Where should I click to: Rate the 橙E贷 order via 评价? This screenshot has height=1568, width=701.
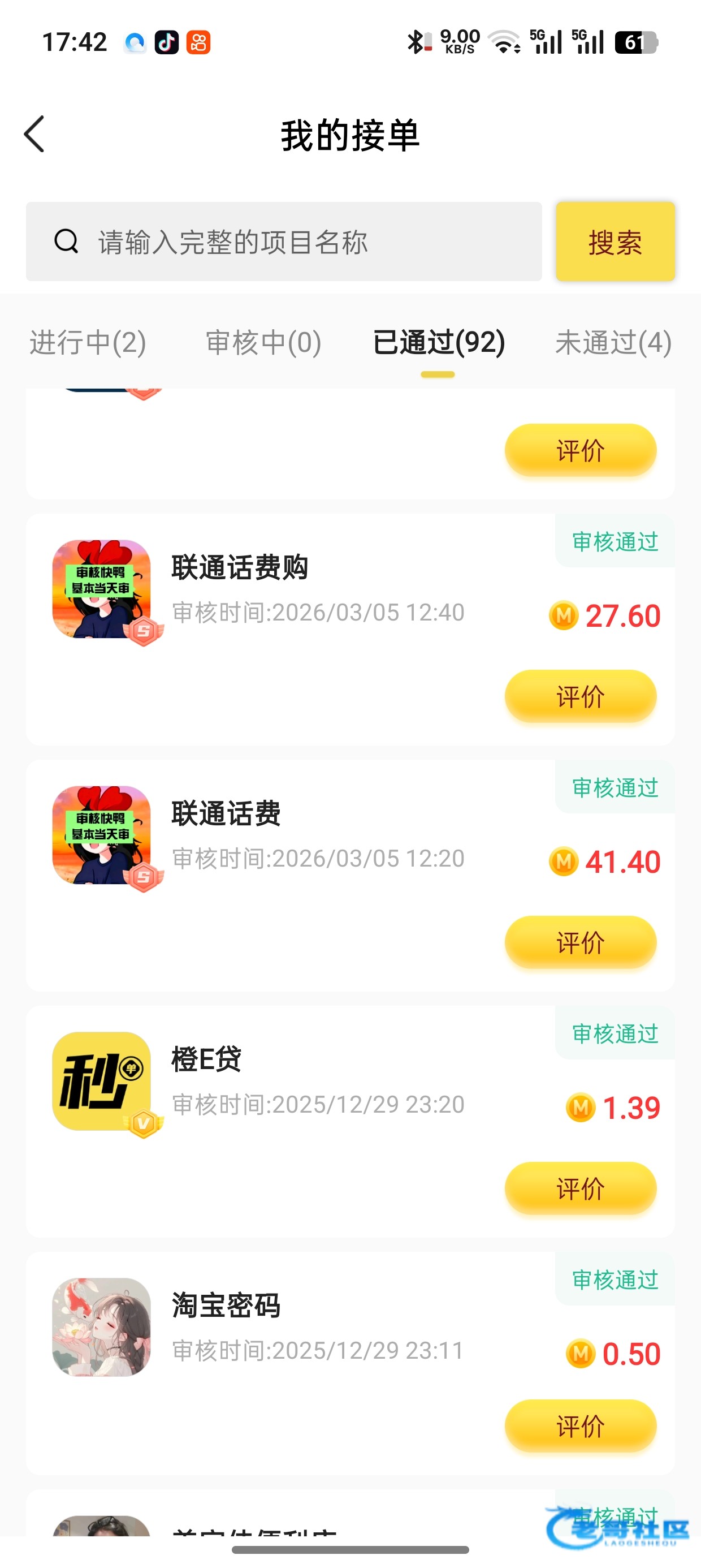580,1188
